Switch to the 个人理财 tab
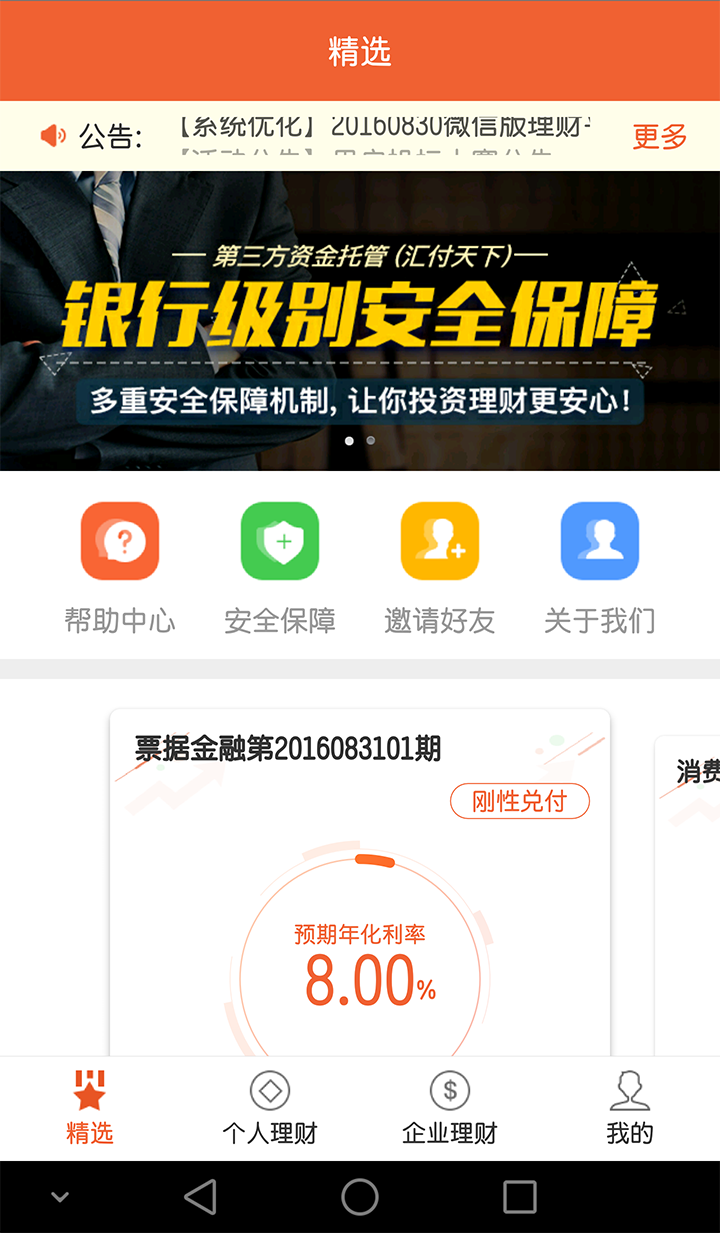This screenshot has width=720, height=1233. pyautogui.click(x=268, y=1107)
